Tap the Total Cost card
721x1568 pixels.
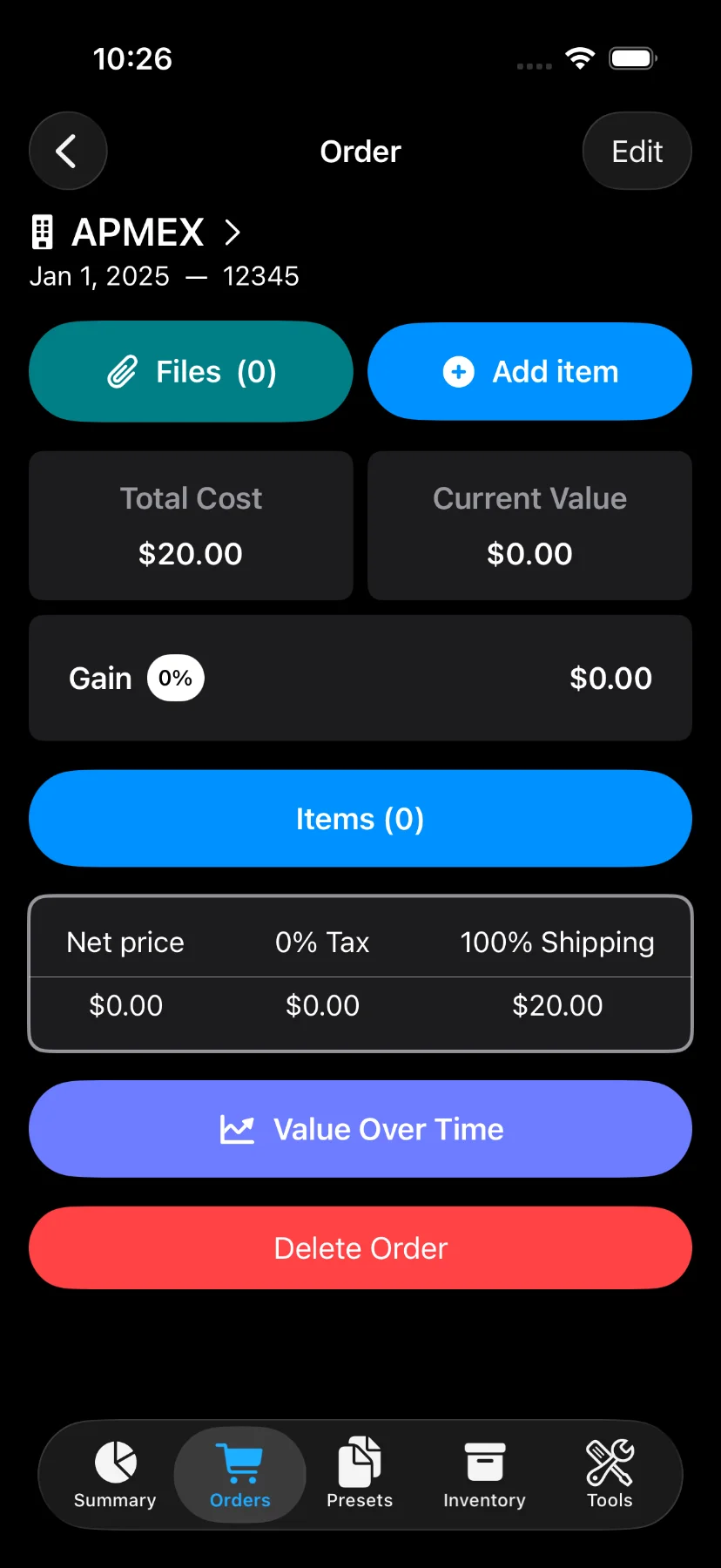coord(191,525)
